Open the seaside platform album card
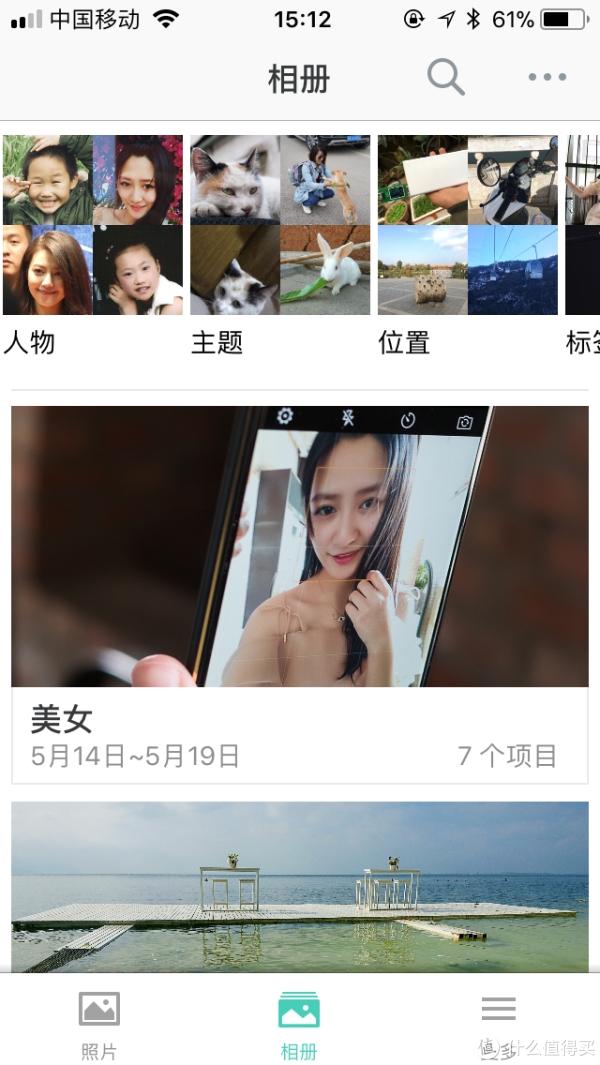The width and height of the screenshot is (600, 1065). [x=300, y=886]
